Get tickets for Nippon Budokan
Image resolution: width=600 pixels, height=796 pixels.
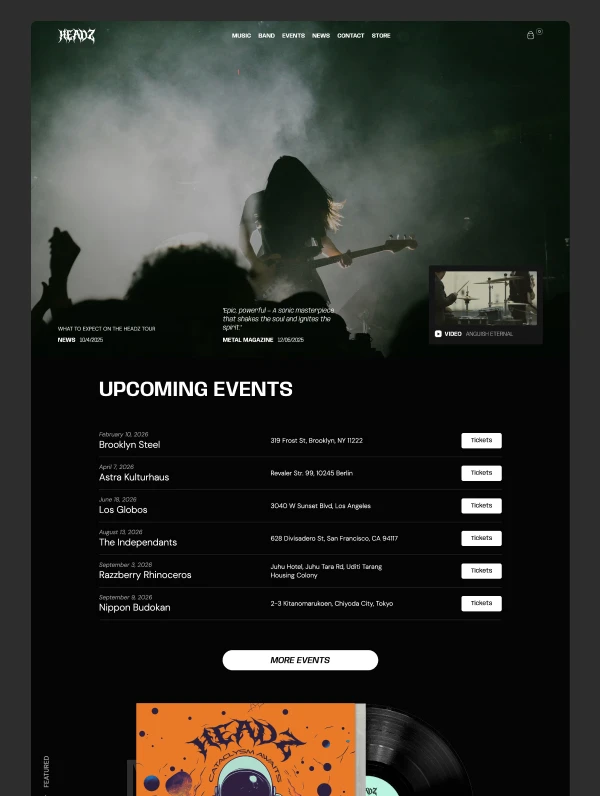coord(481,603)
